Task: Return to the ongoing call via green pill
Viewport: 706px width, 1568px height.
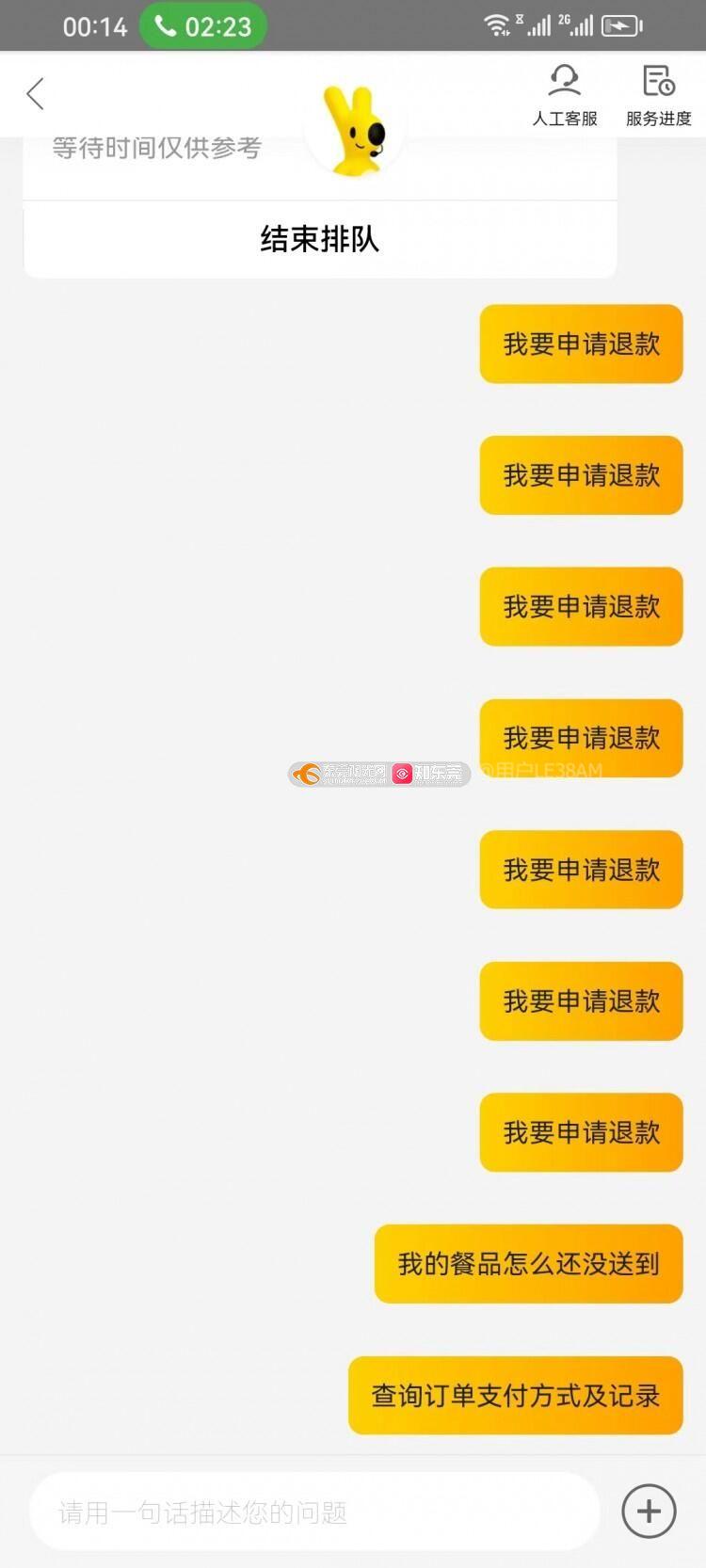Action: 203,26
